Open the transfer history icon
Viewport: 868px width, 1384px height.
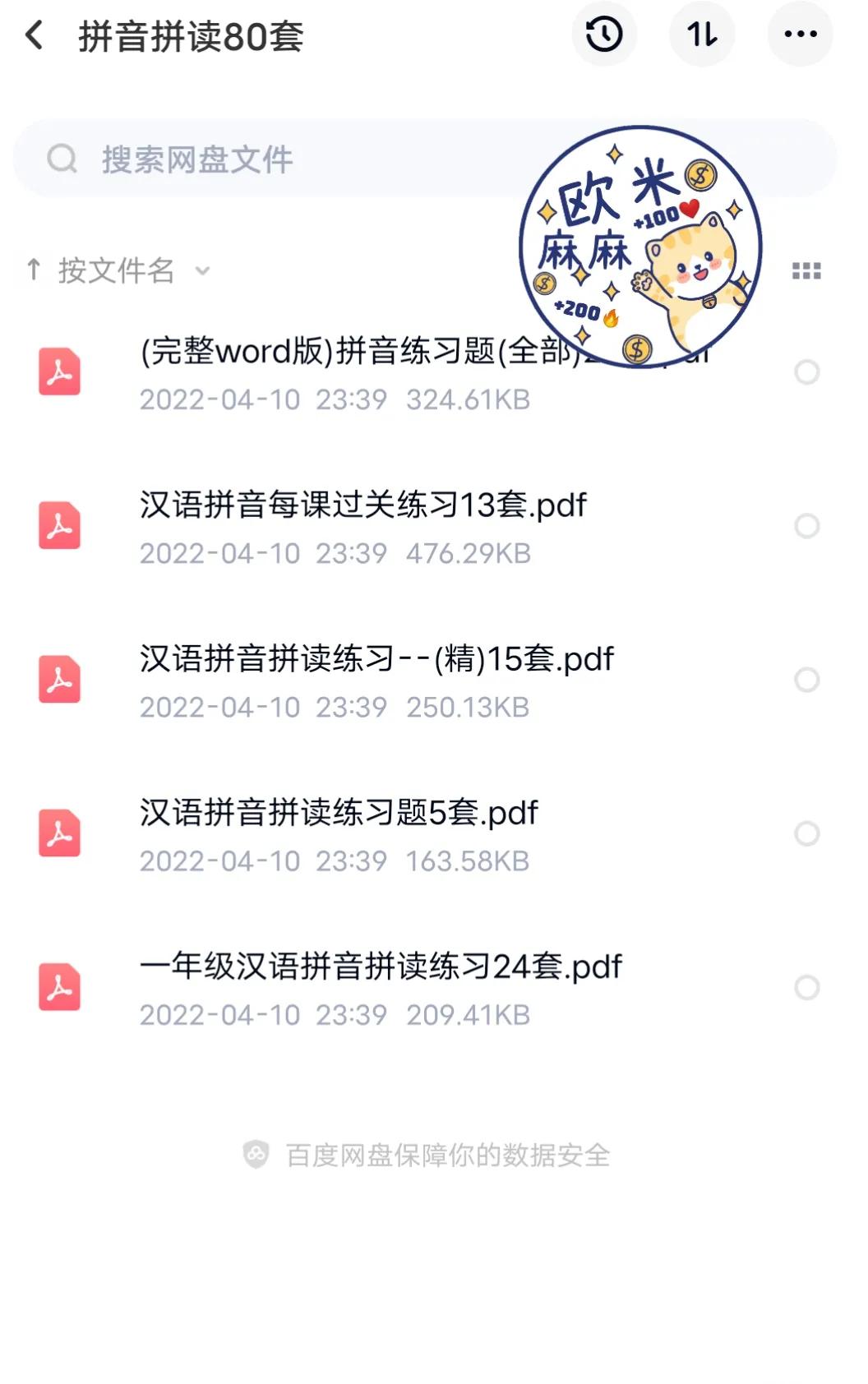[604, 34]
